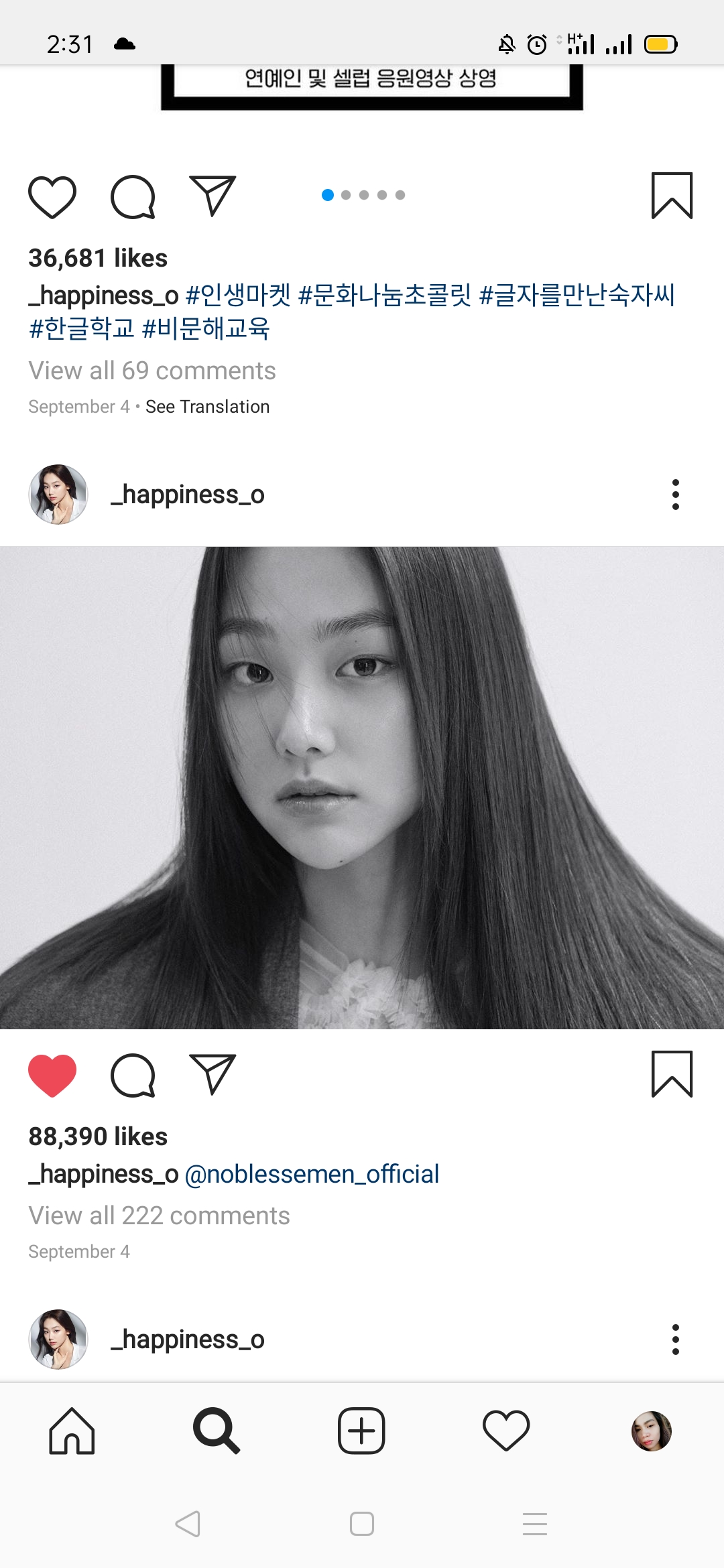Share the post with 36,681 likes
724x1568 pixels.
pos(213,196)
